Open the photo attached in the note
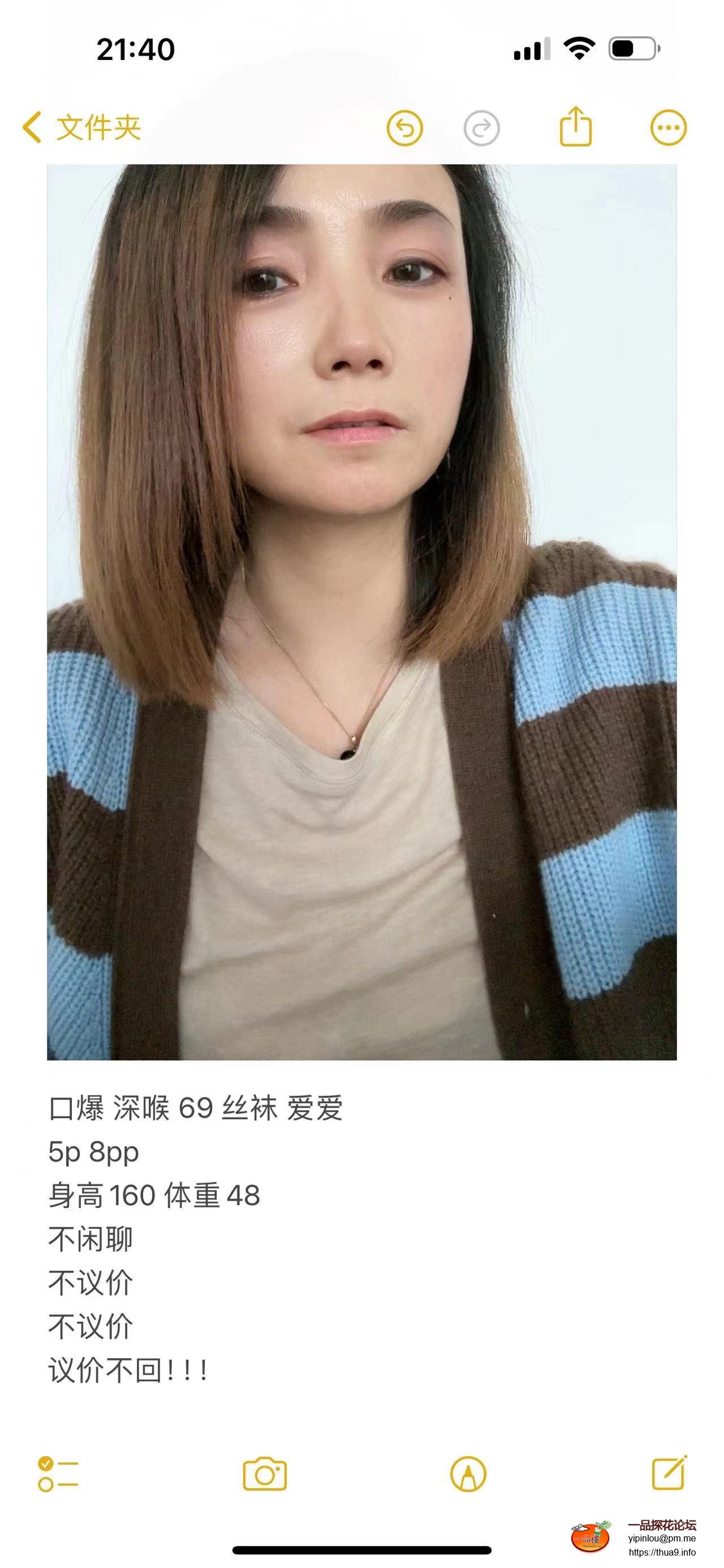The width and height of the screenshot is (724, 1568). (361, 612)
